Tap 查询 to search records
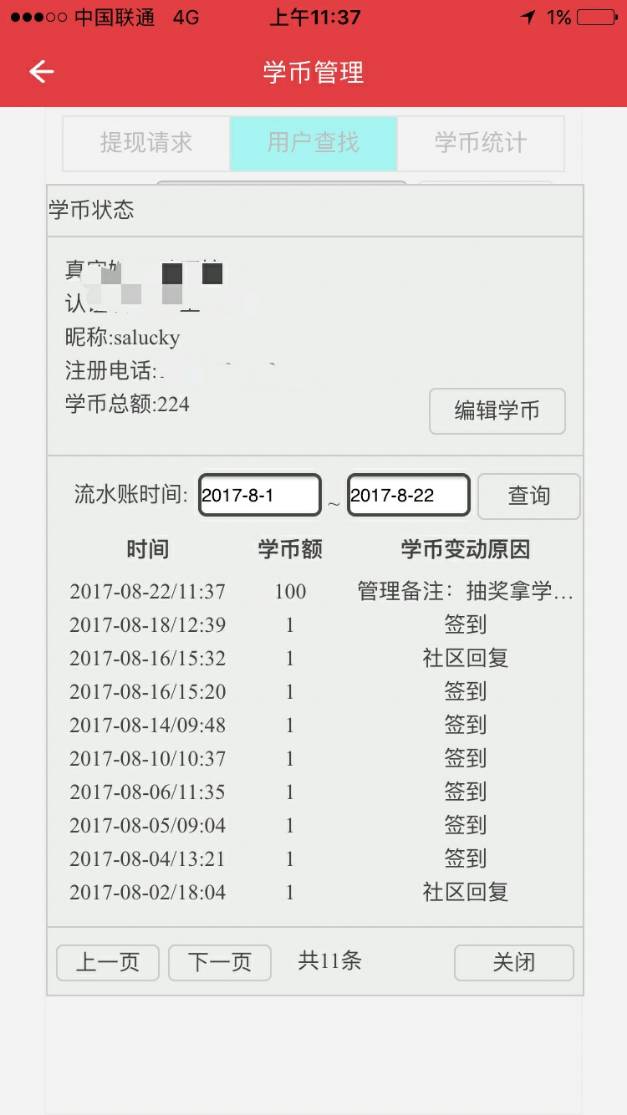Image resolution: width=627 pixels, height=1115 pixels. coord(528,496)
